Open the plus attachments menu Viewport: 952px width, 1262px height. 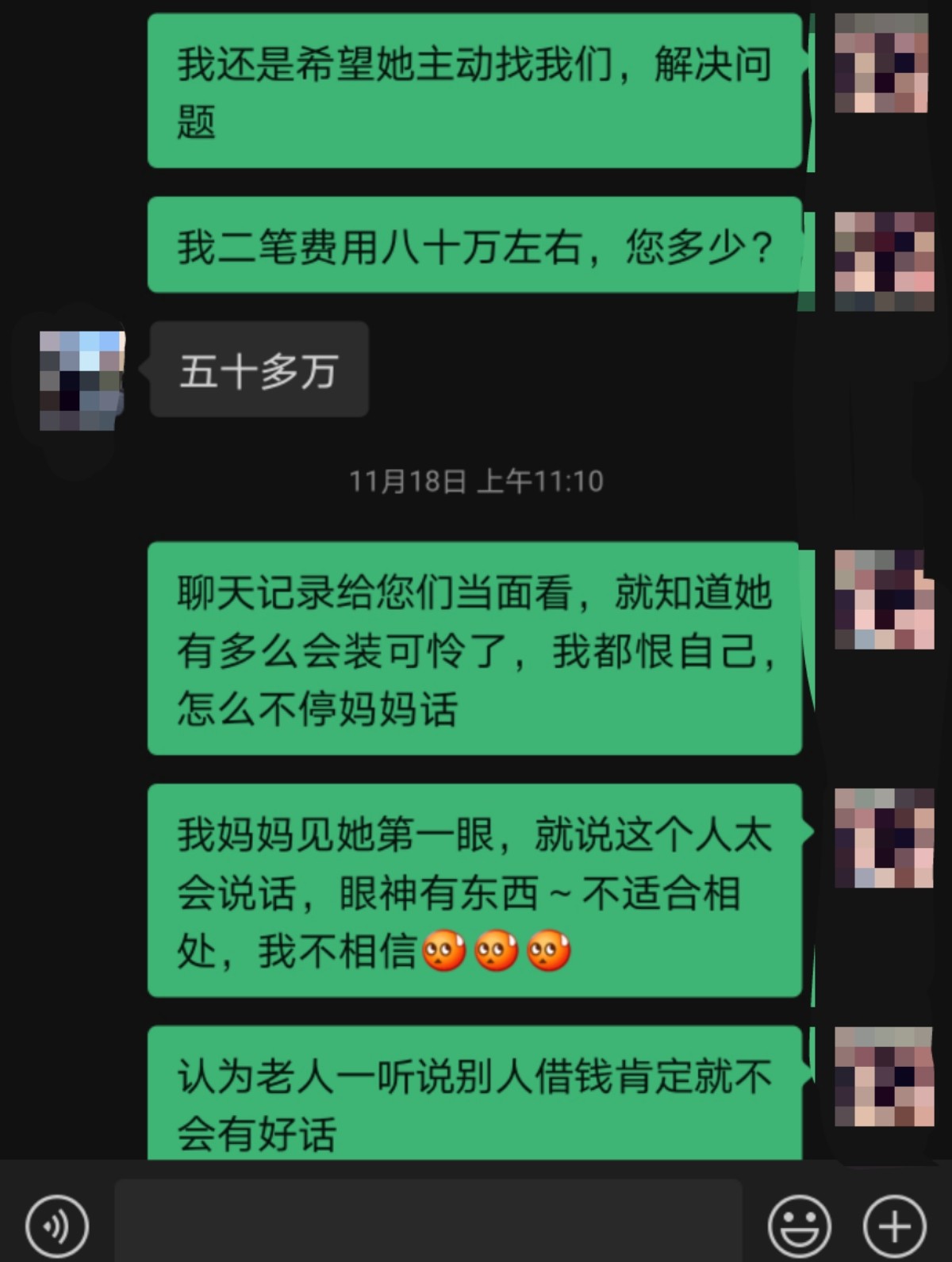coord(894,1226)
